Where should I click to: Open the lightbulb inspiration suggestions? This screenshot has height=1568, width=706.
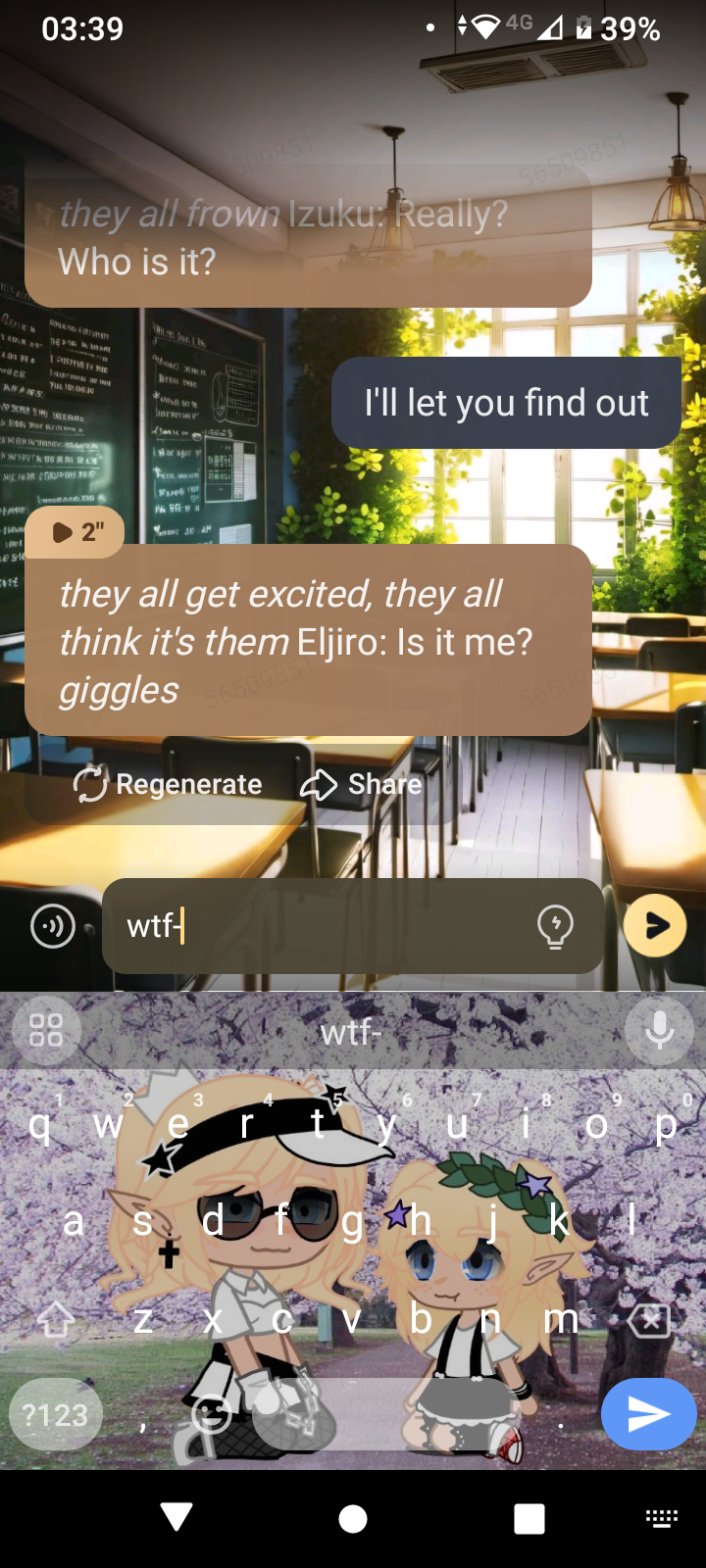(x=555, y=925)
